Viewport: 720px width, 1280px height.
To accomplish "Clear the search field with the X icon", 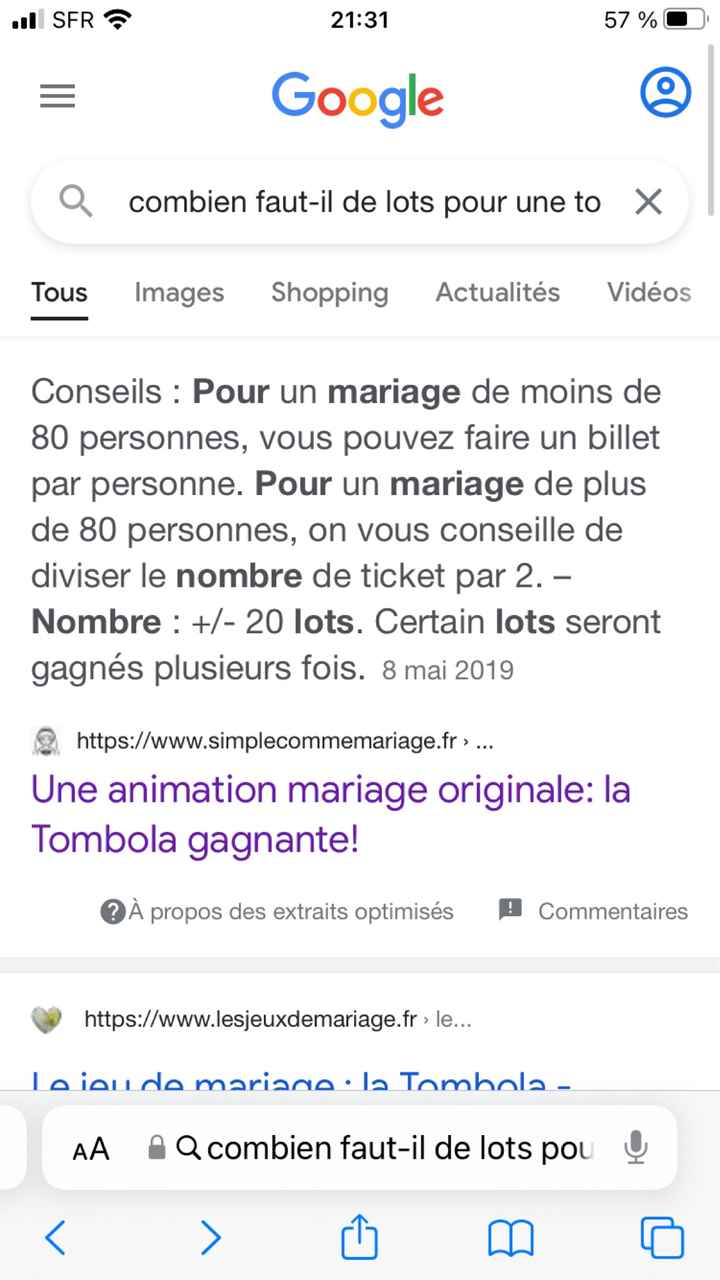I will click(x=647, y=201).
